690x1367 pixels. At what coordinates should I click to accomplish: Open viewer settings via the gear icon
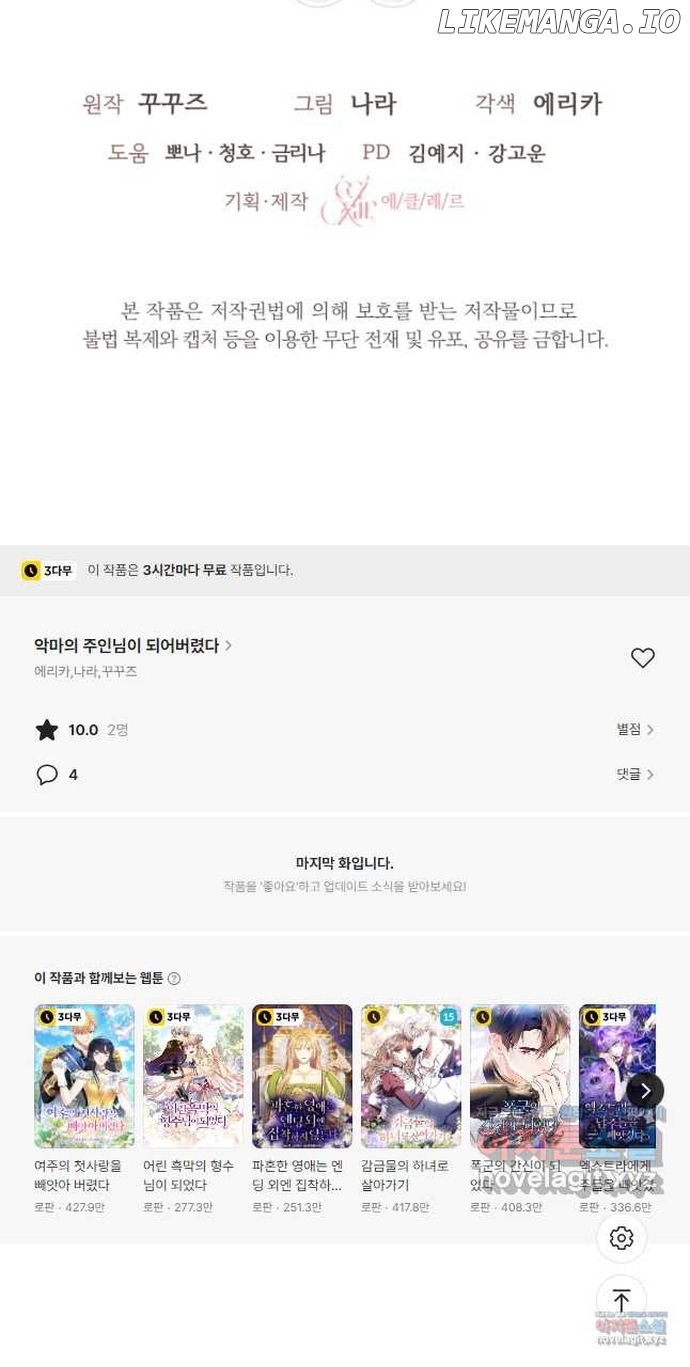(621, 1239)
